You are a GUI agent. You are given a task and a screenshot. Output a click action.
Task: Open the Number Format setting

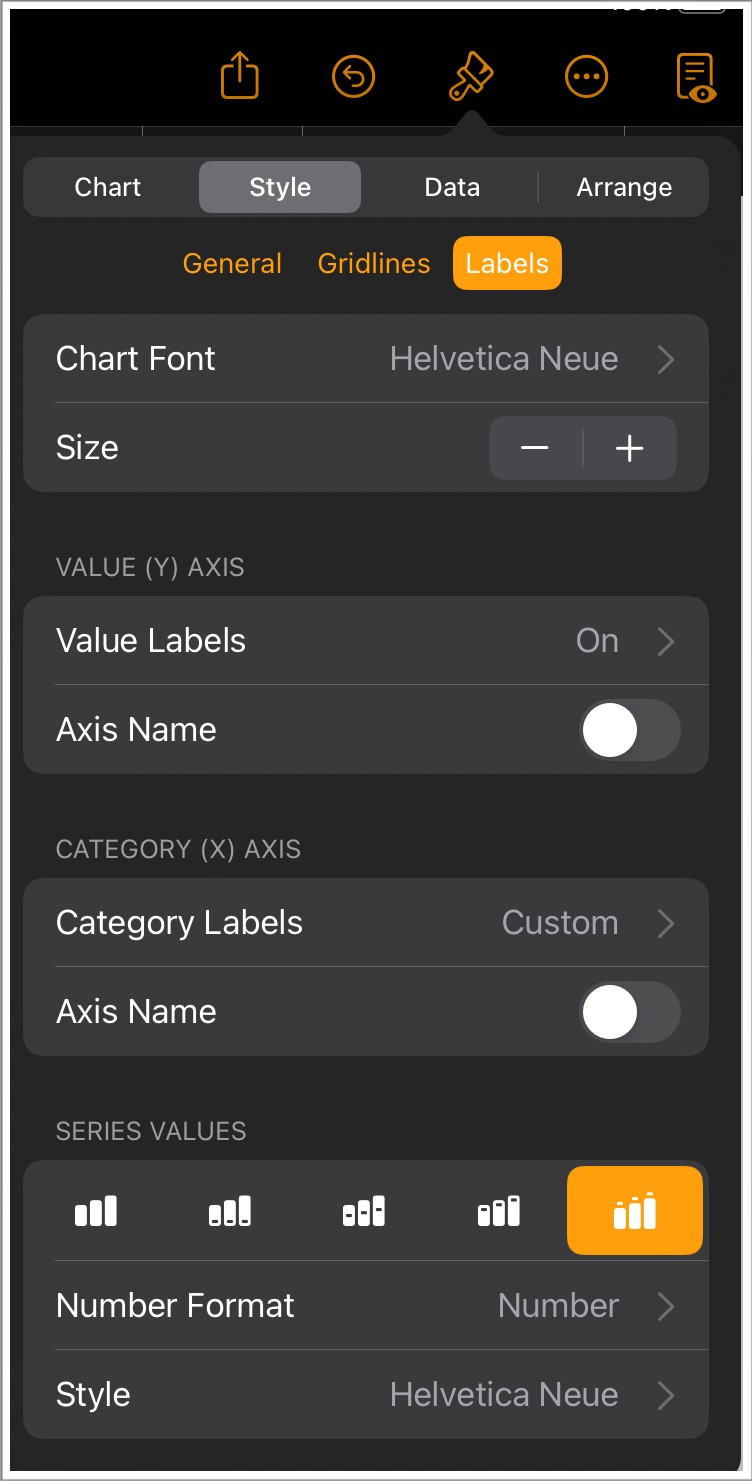[x=366, y=1306]
